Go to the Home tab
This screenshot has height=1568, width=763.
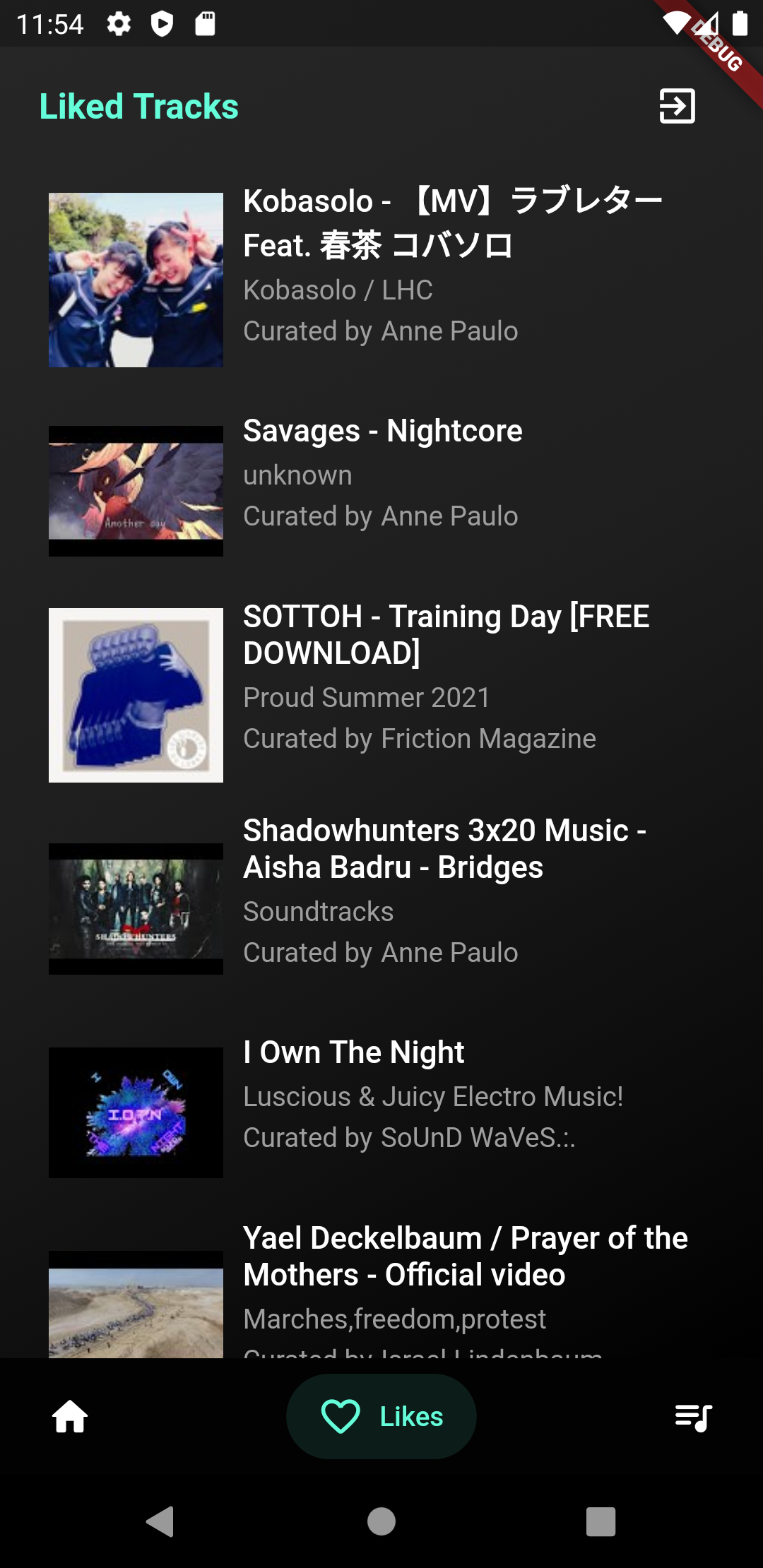click(x=70, y=1416)
